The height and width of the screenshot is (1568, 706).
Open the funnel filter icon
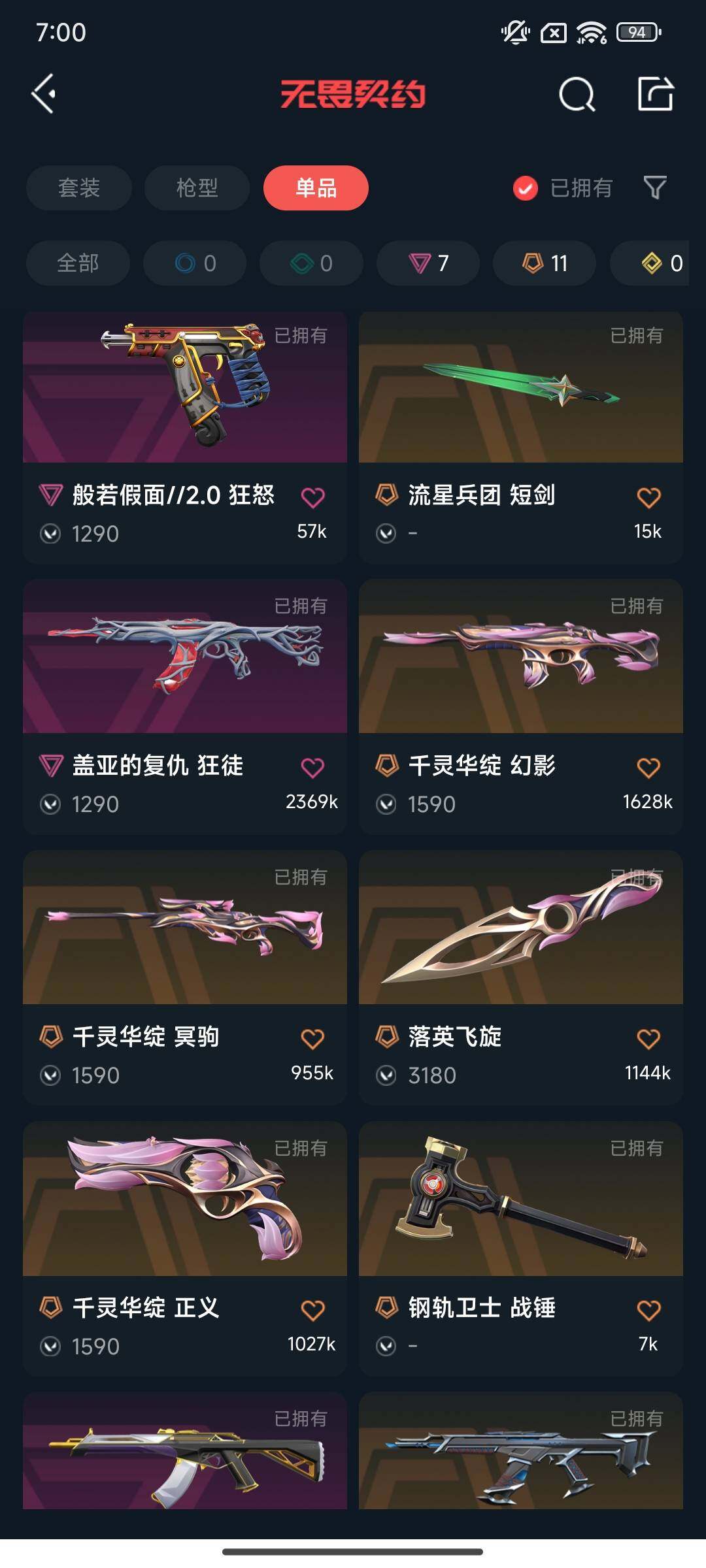pyautogui.click(x=655, y=188)
